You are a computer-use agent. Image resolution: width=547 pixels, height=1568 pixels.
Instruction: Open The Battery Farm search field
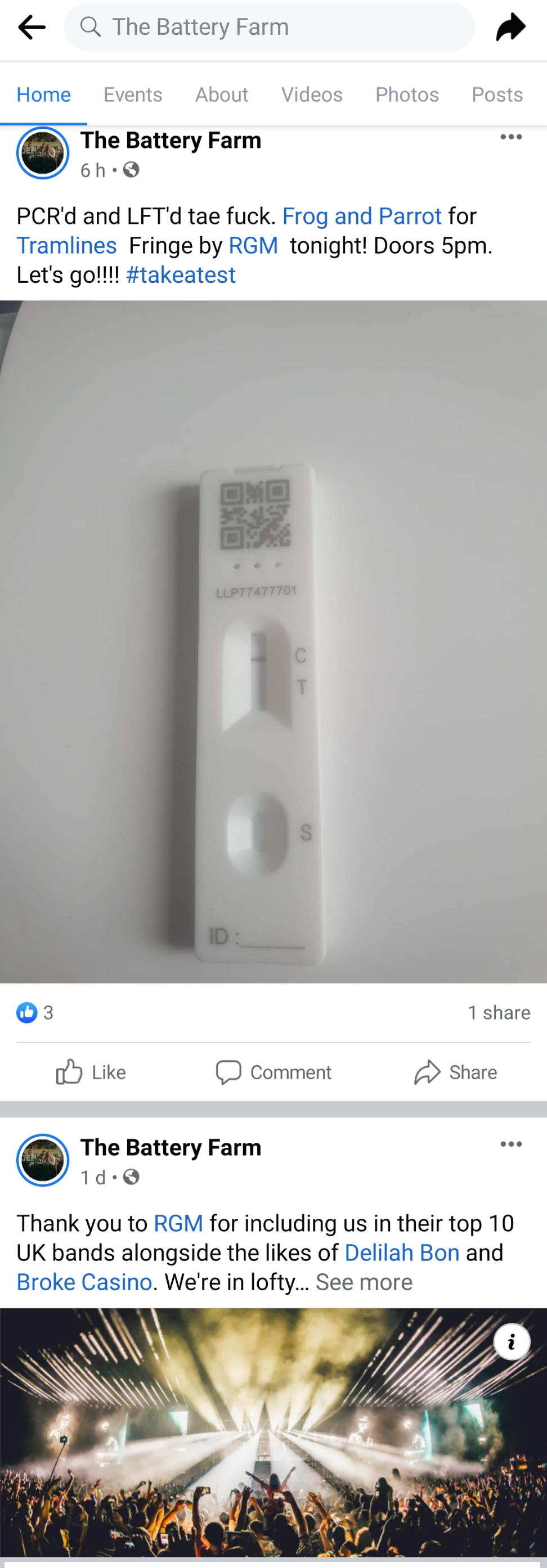[x=268, y=27]
